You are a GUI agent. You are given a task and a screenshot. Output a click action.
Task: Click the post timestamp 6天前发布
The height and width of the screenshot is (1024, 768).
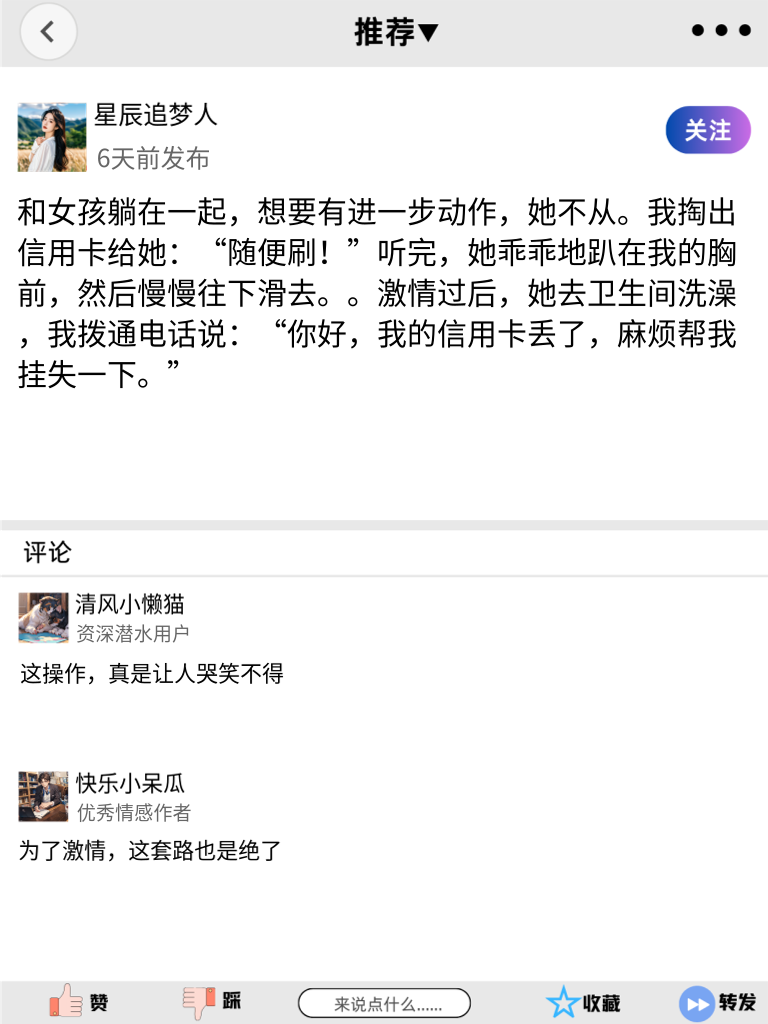152,159
